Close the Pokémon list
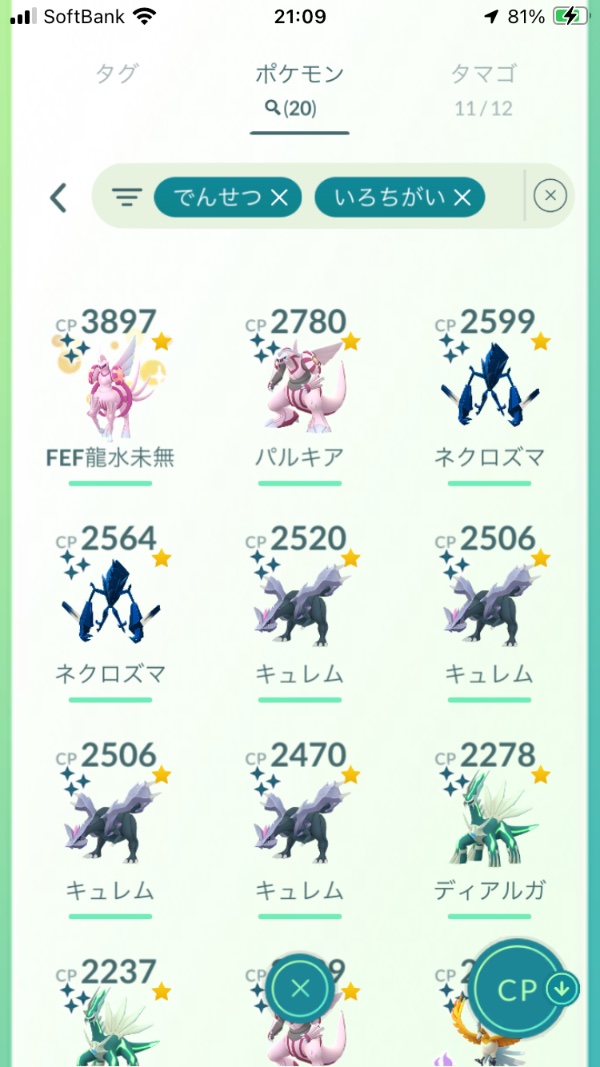The image size is (600, 1067). tap(300, 990)
